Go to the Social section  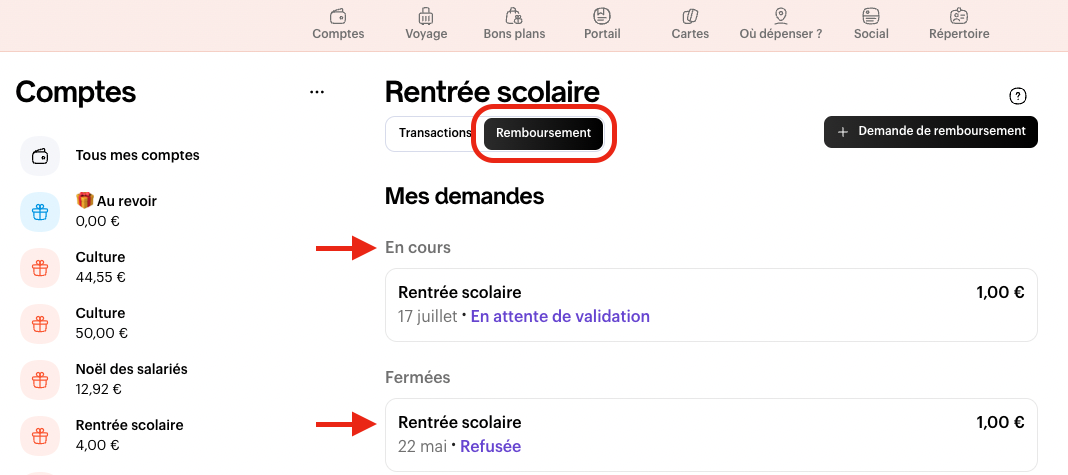871,24
